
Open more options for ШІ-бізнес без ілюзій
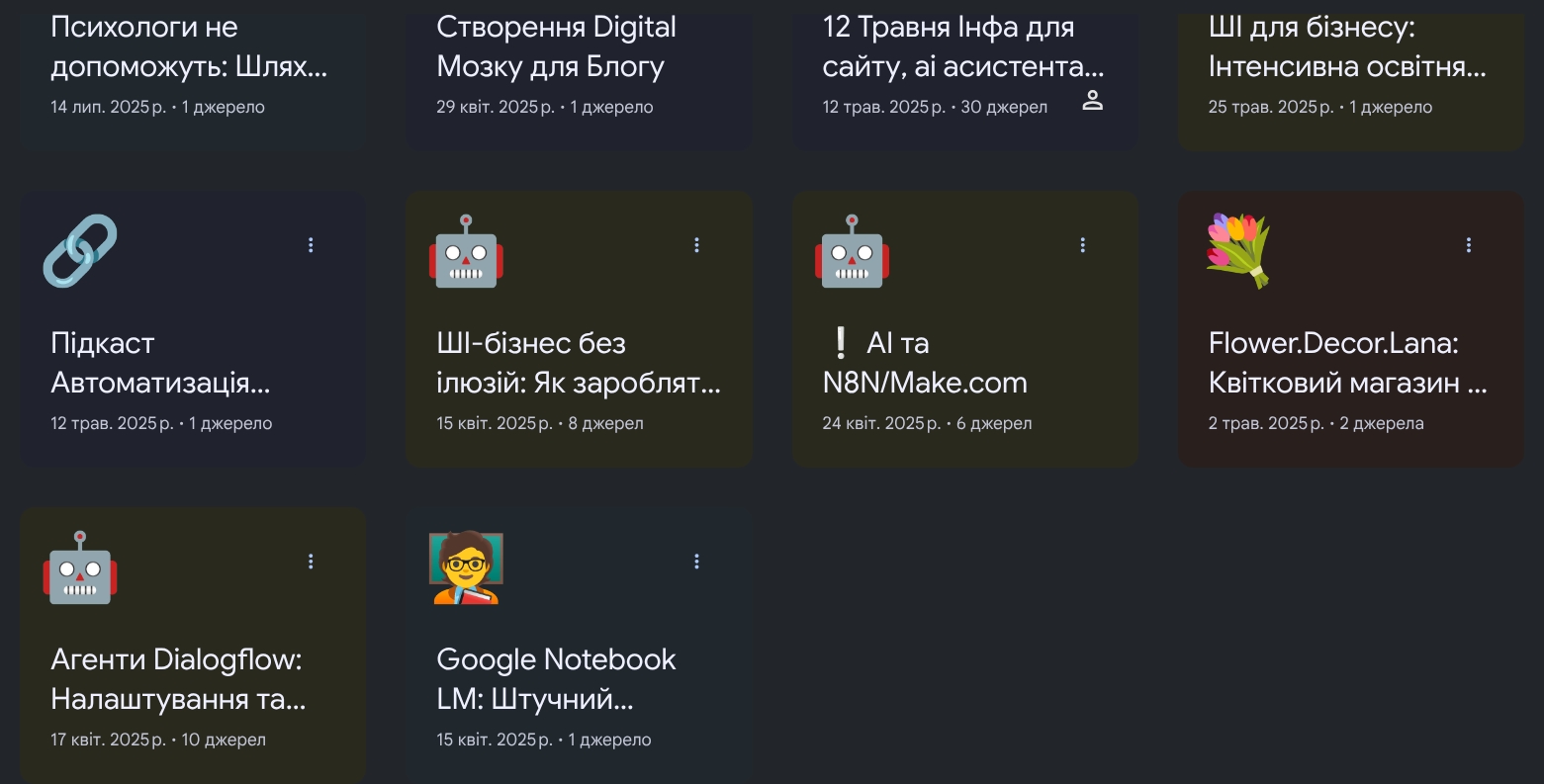(696, 245)
